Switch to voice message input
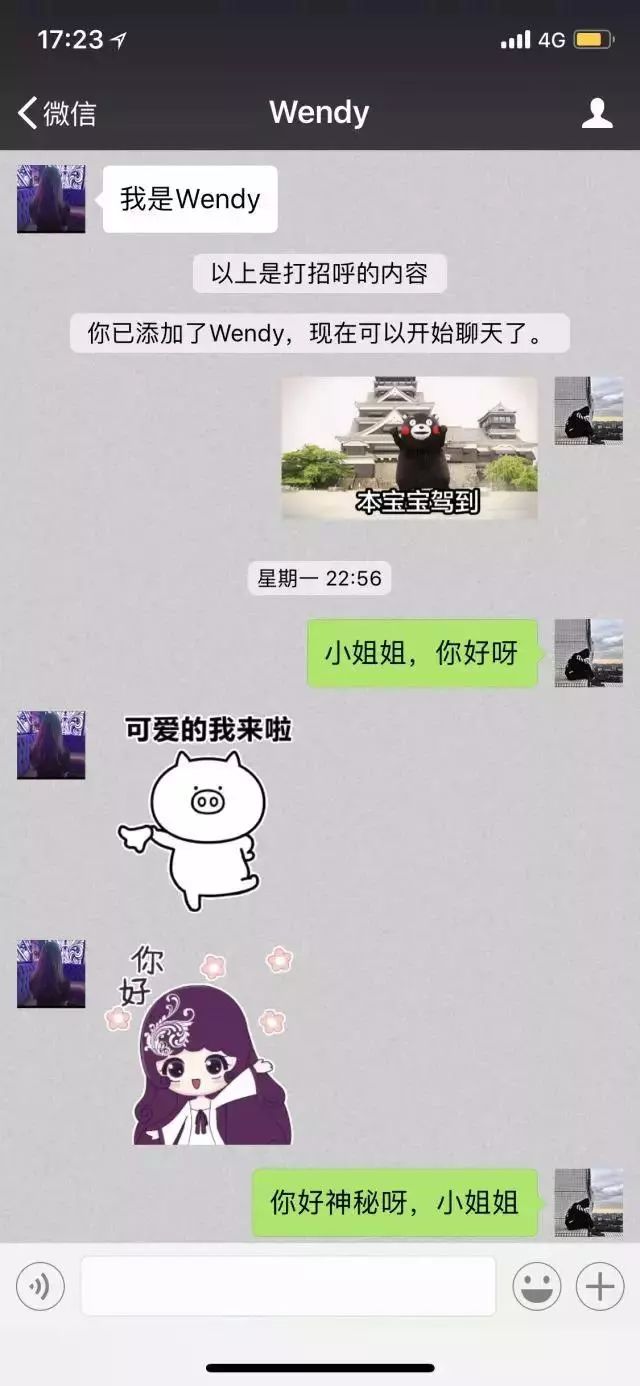This screenshot has width=640, height=1386. tap(40, 1286)
